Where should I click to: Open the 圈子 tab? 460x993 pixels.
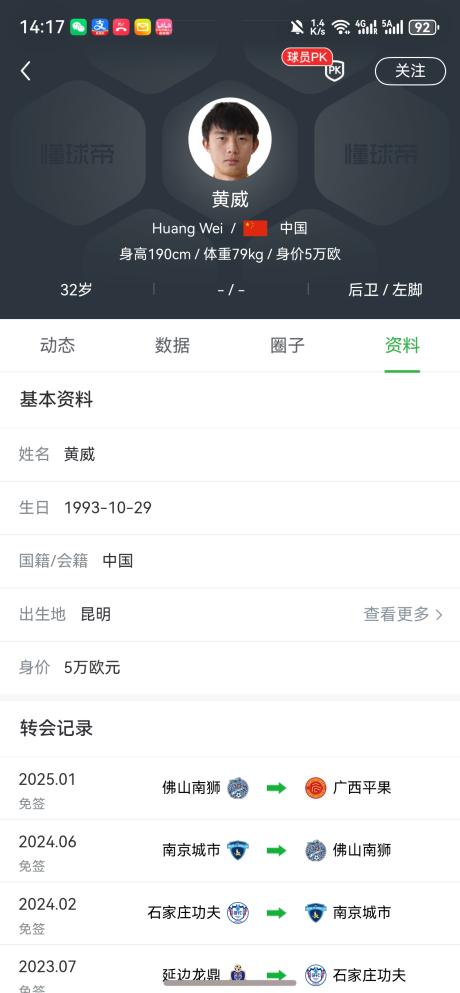(x=287, y=345)
